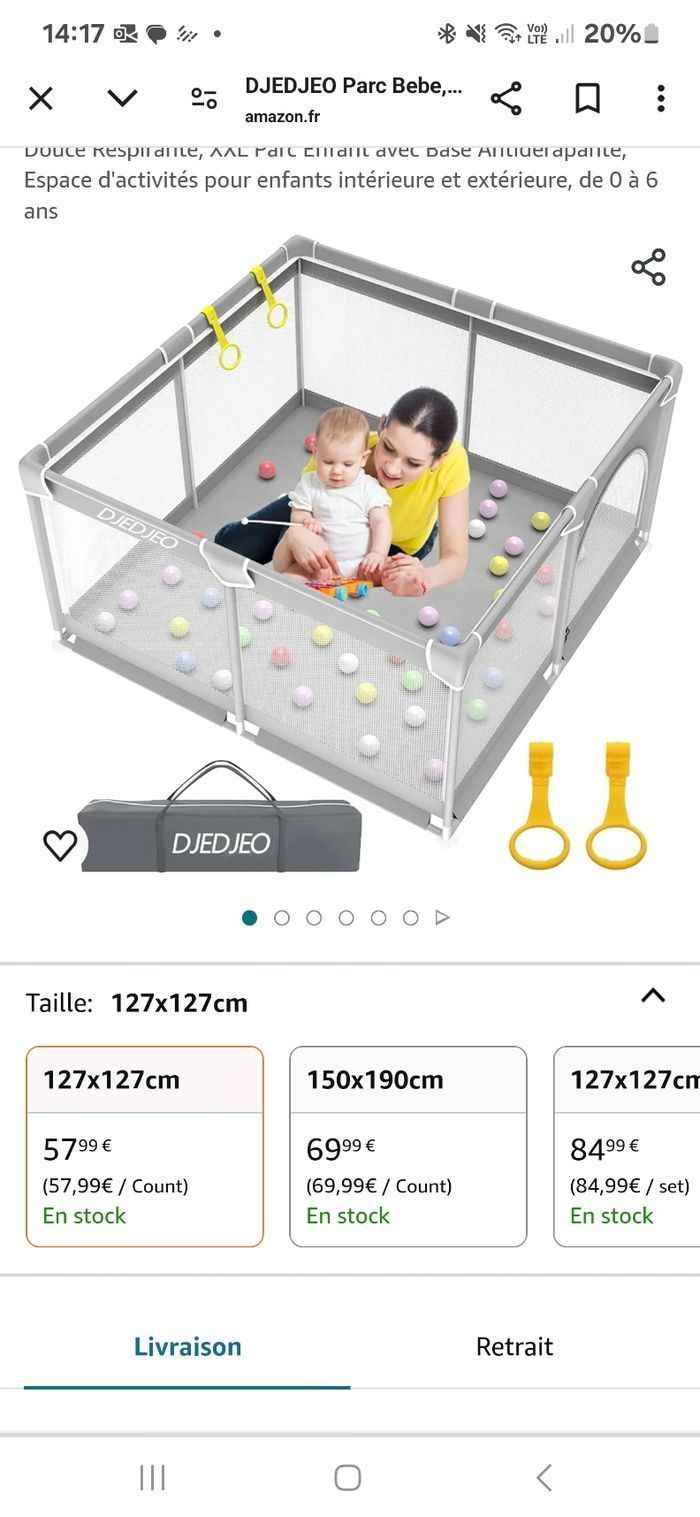Open the main product image
This screenshot has width=700, height=1517.
pos(350,540)
